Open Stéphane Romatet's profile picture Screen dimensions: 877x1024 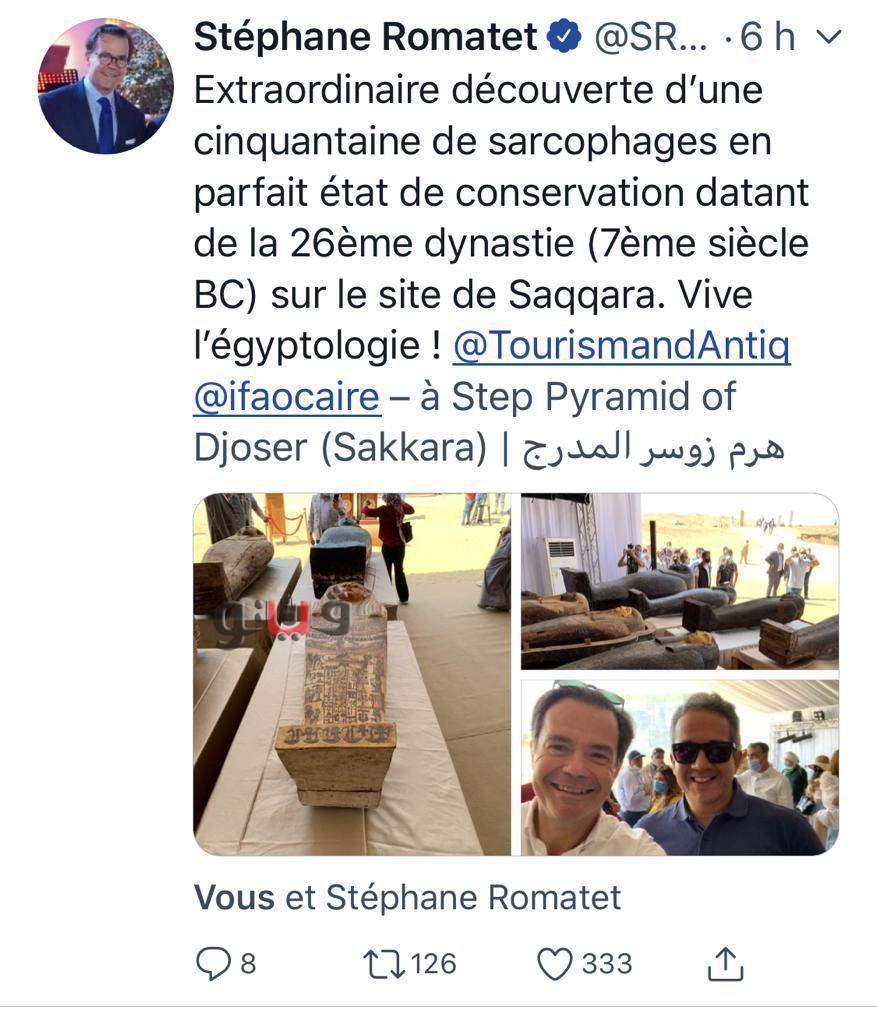click(x=105, y=85)
